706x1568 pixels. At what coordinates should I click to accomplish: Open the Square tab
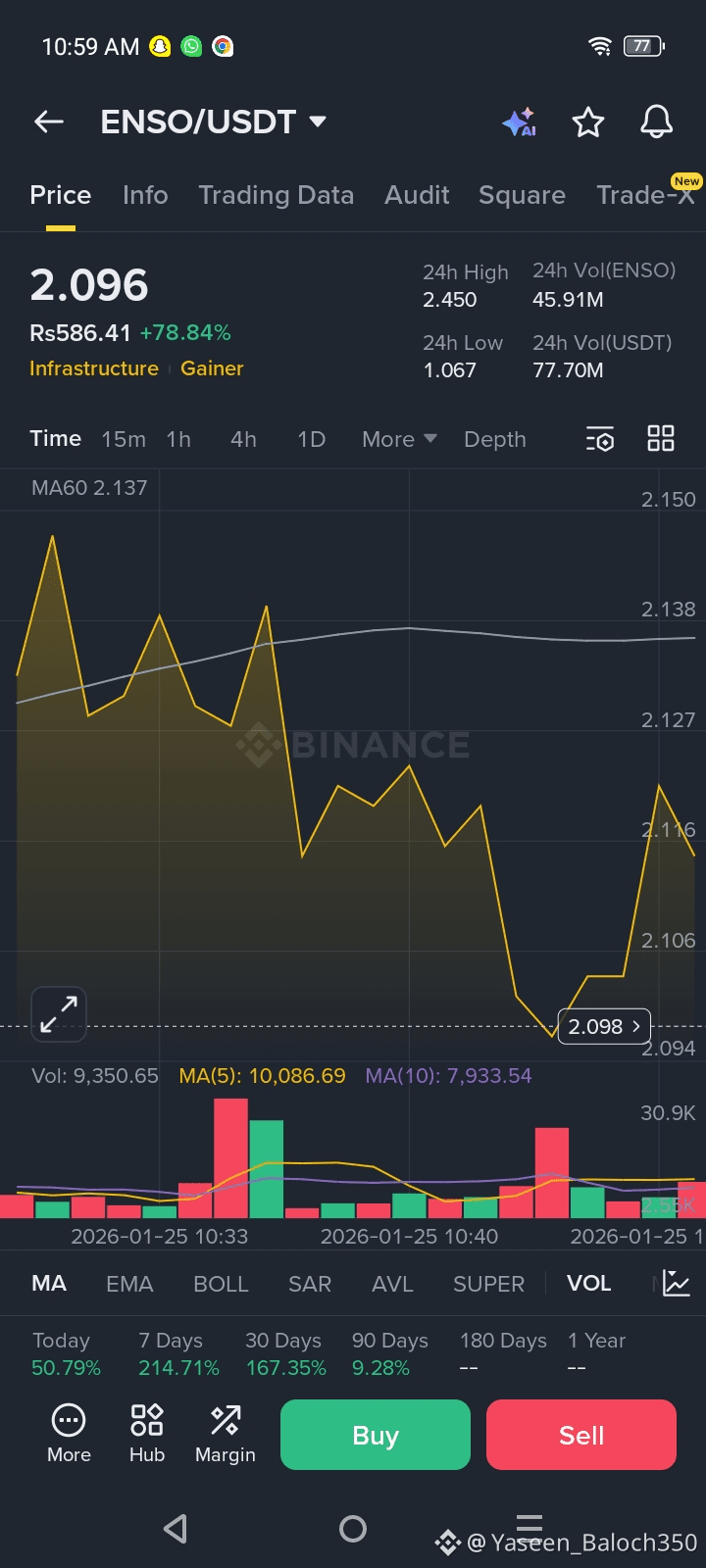coord(522,195)
